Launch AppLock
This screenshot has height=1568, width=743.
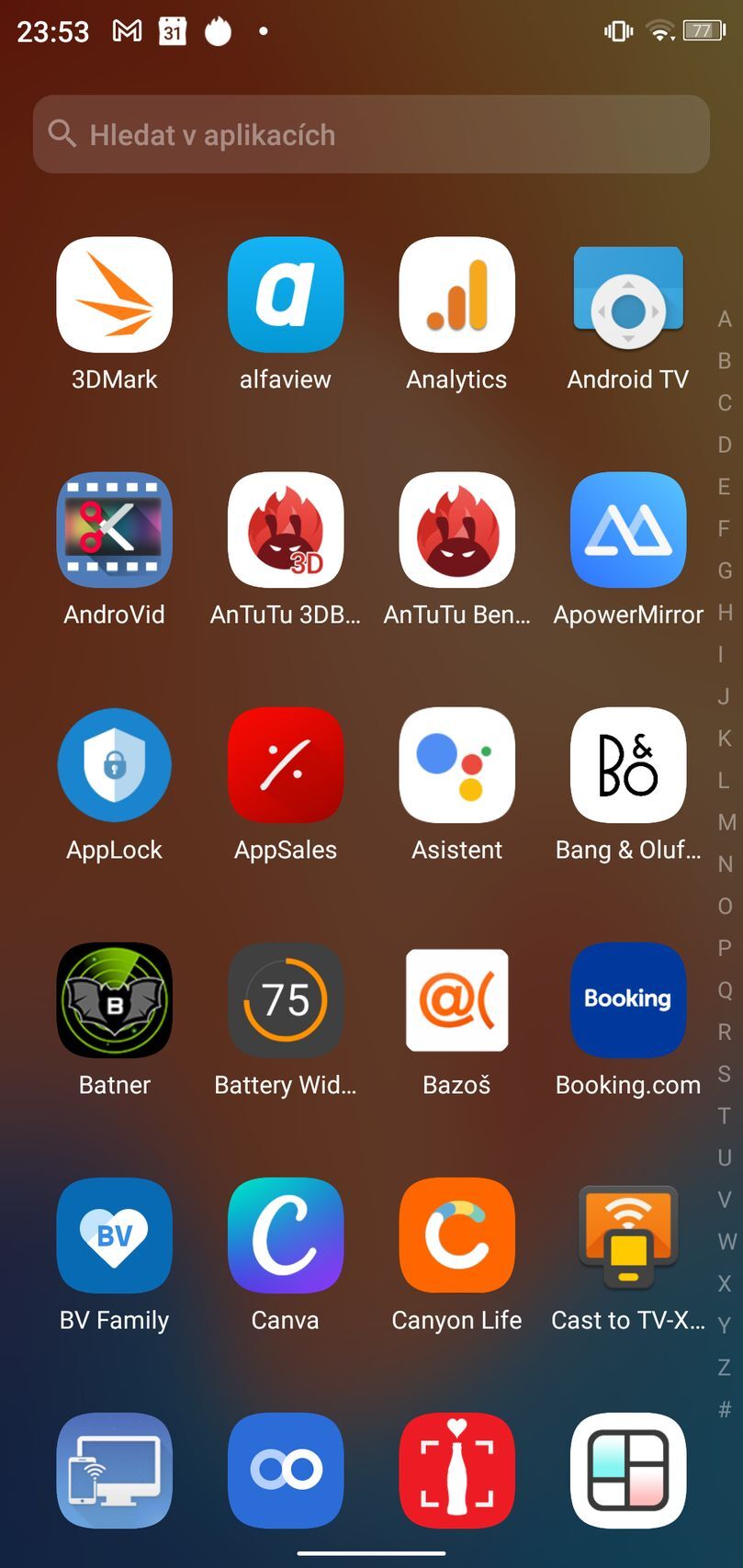pos(114,765)
